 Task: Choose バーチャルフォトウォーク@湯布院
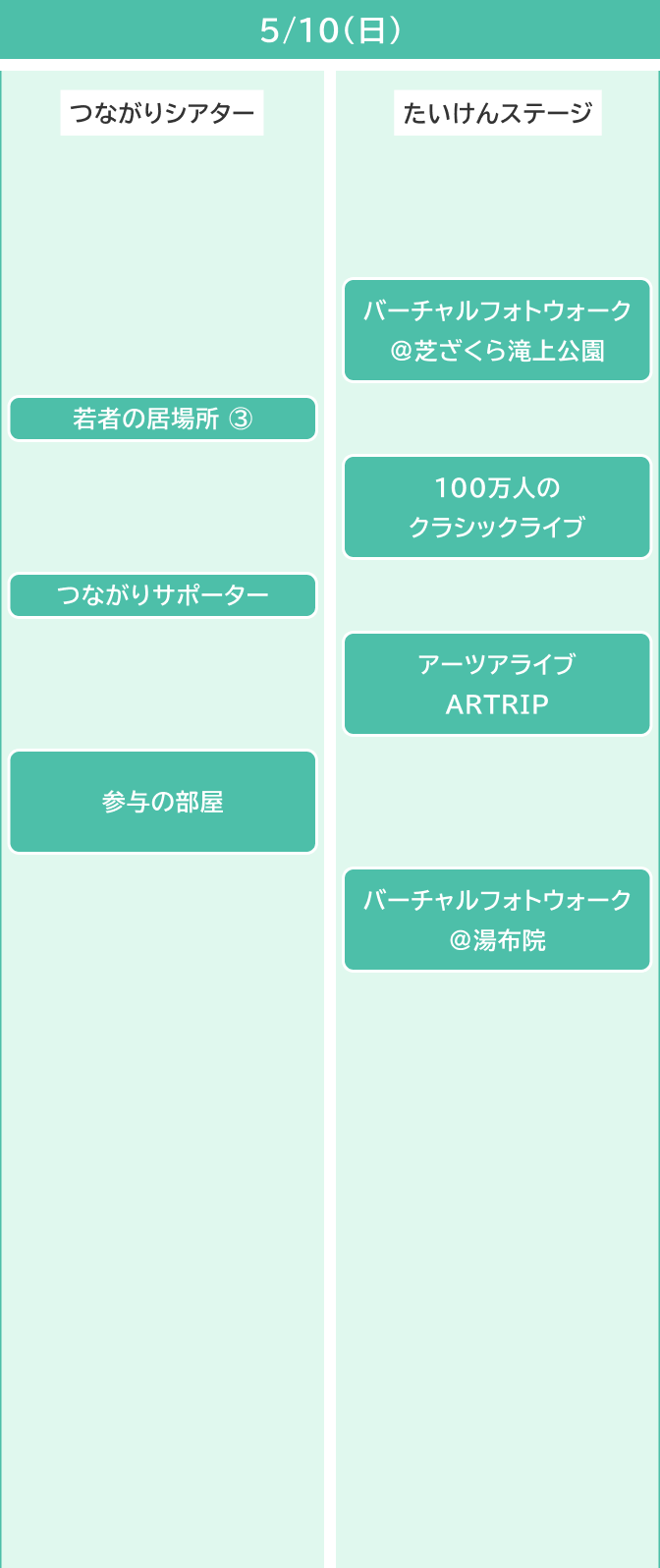pos(497,920)
